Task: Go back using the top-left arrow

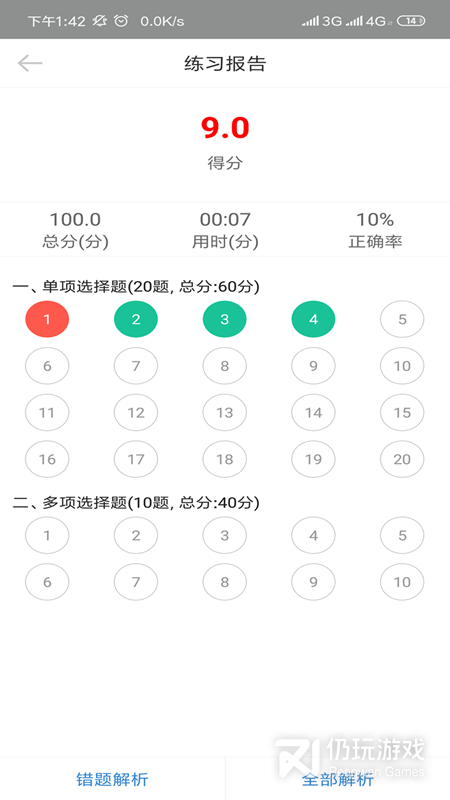Action: pyautogui.click(x=30, y=63)
